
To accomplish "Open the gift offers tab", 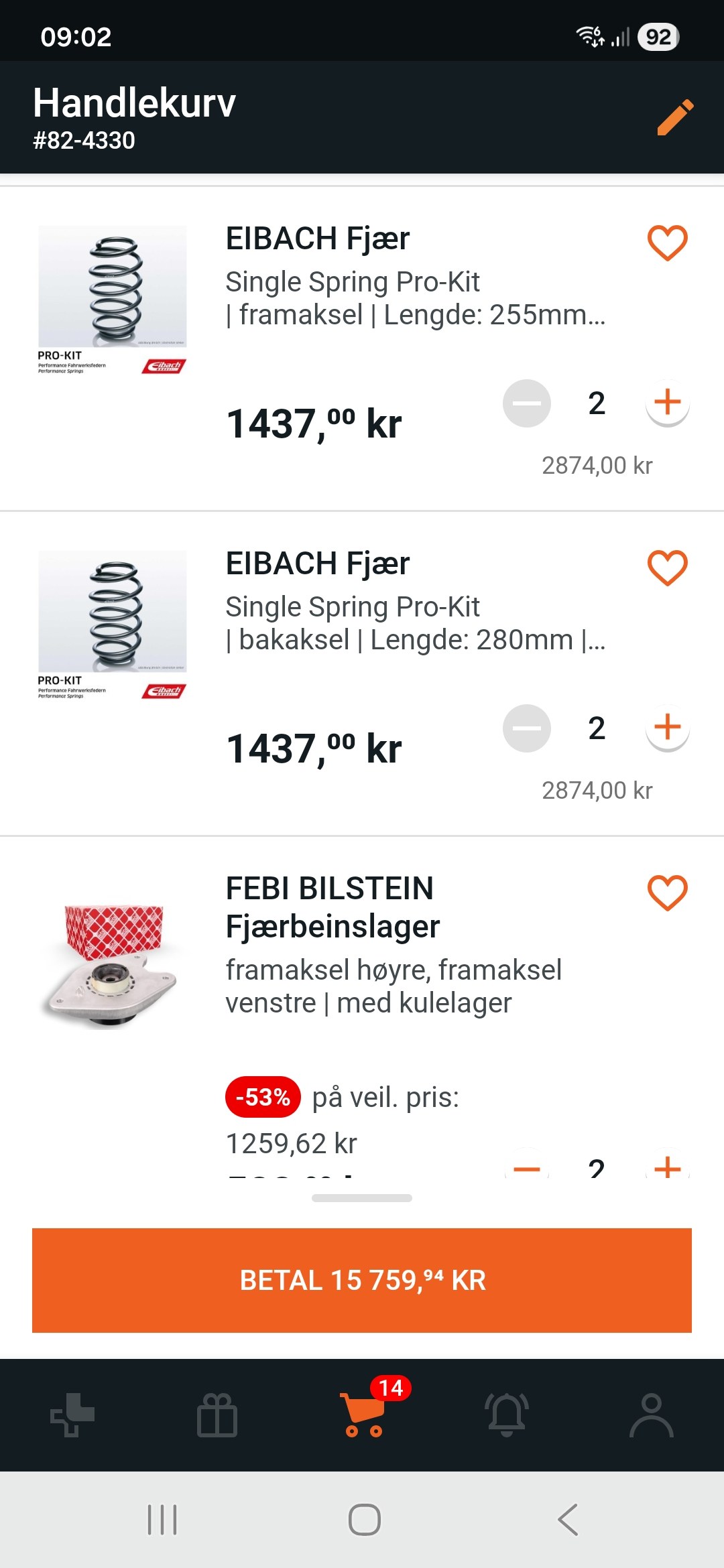I will click(x=217, y=1415).
